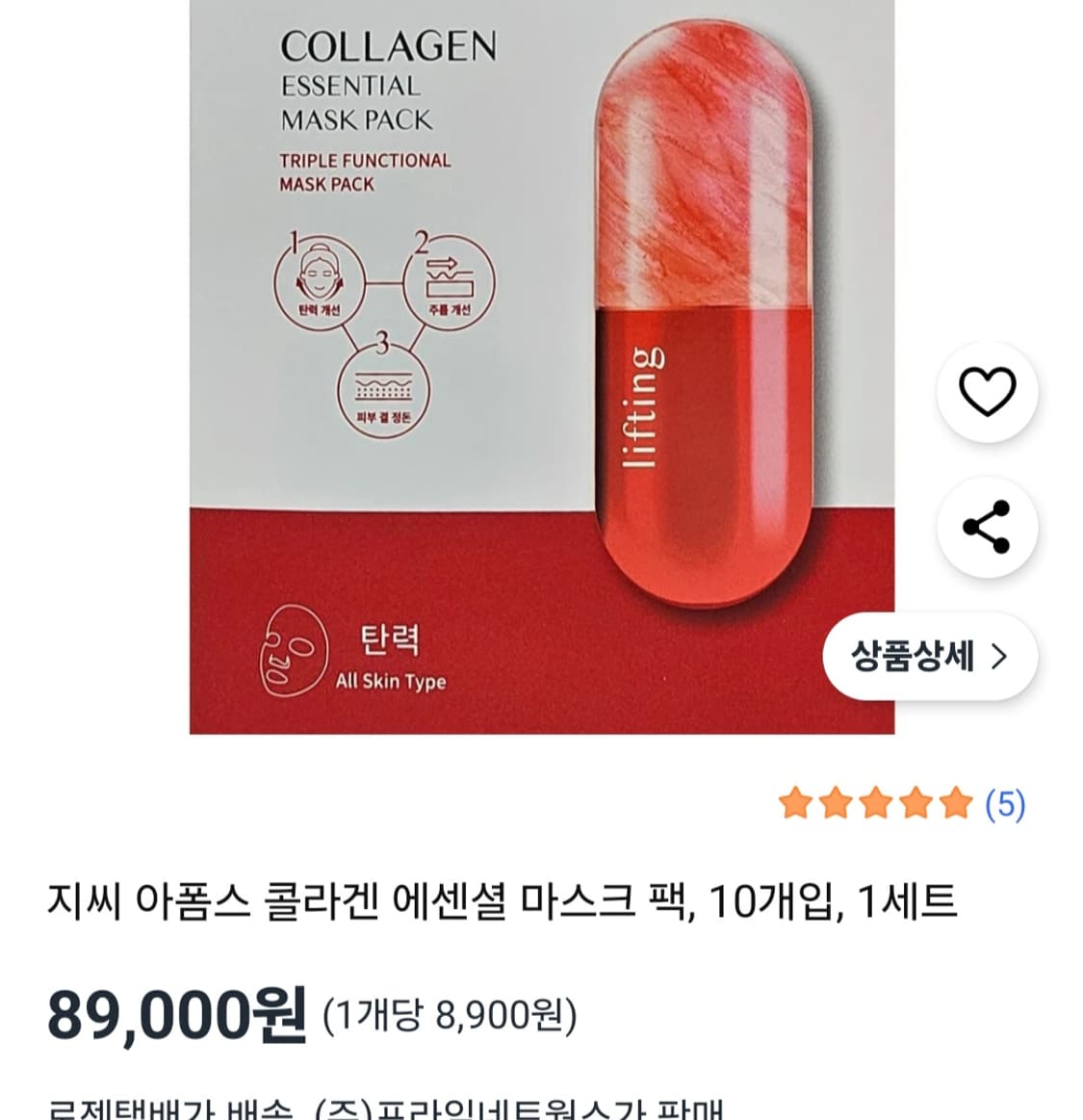
Task: Tap the fourth star of the product rating
Action: 918,802
